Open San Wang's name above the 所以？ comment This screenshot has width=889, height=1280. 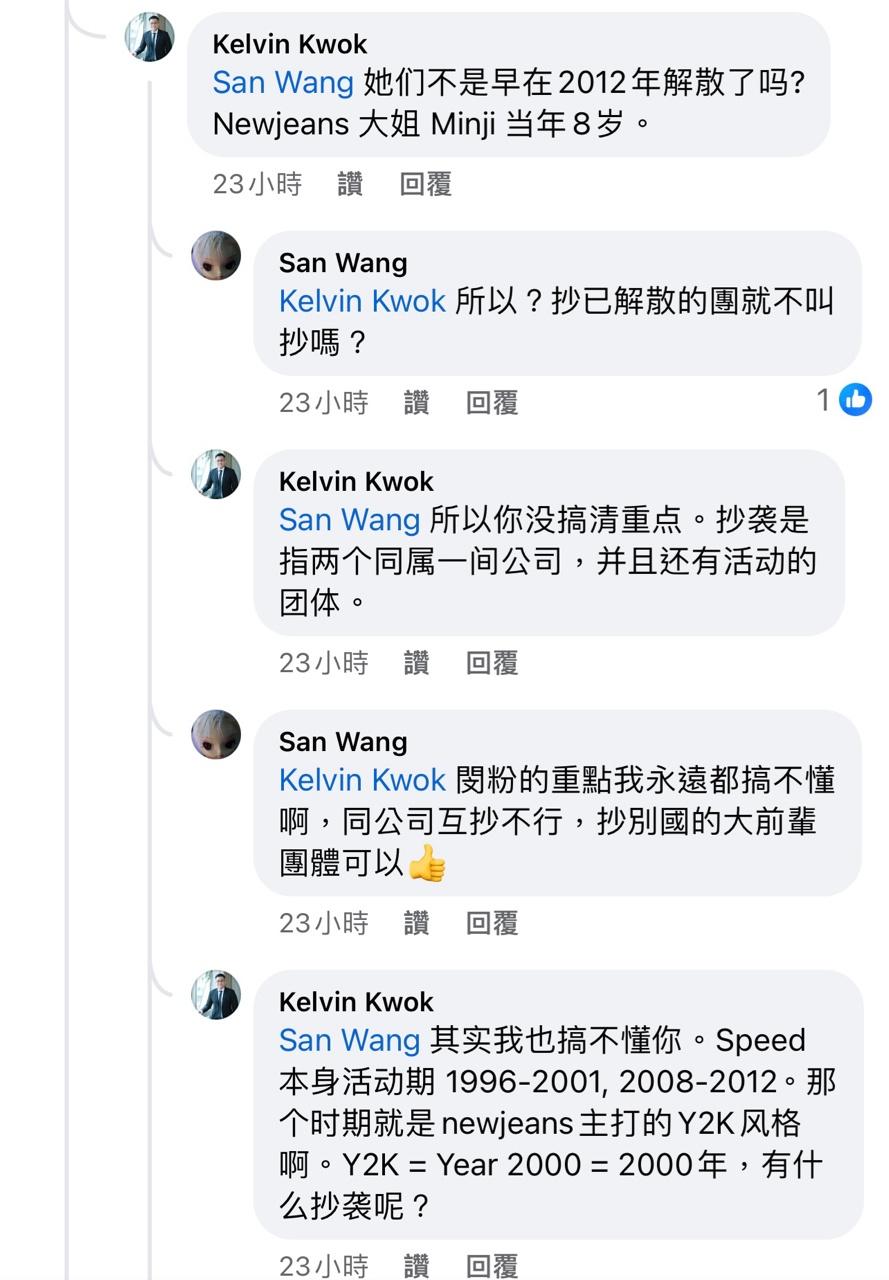(x=343, y=263)
